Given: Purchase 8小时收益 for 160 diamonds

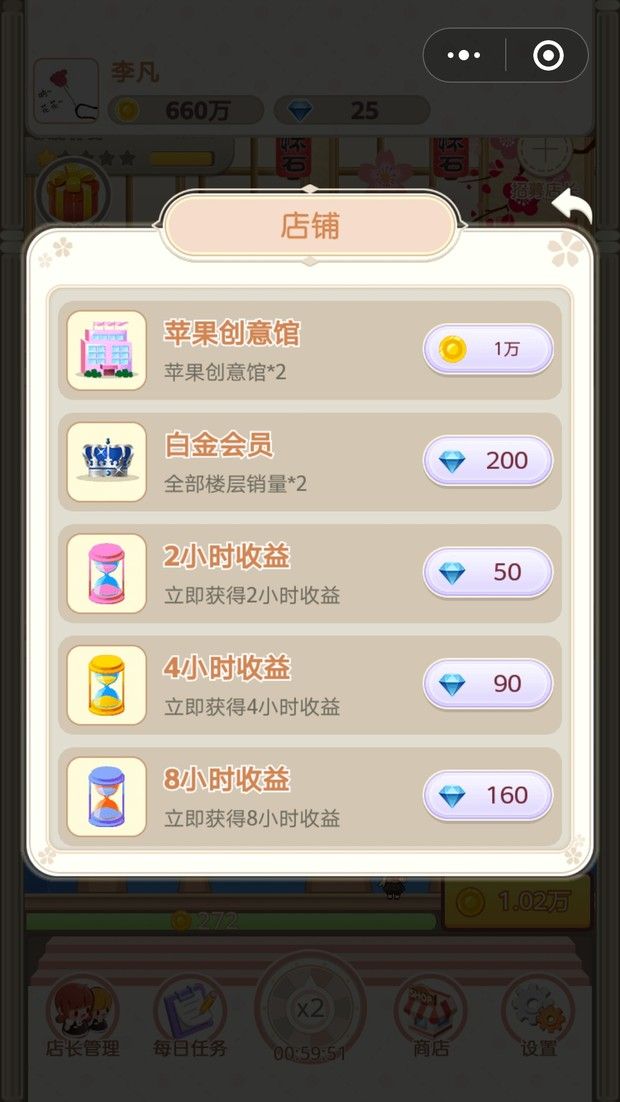Looking at the screenshot, I should coord(488,796).
